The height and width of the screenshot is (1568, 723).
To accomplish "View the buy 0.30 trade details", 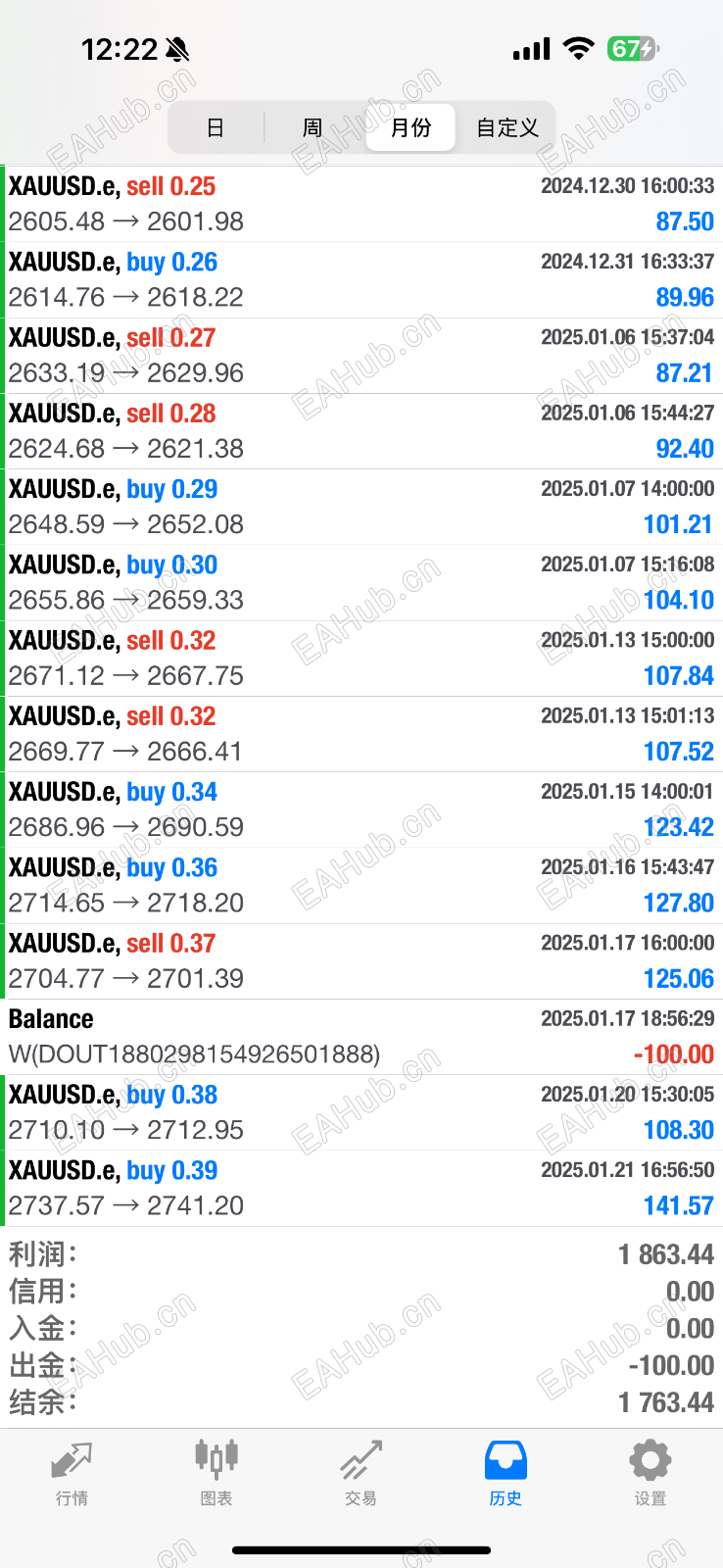I will pos(361,582).
